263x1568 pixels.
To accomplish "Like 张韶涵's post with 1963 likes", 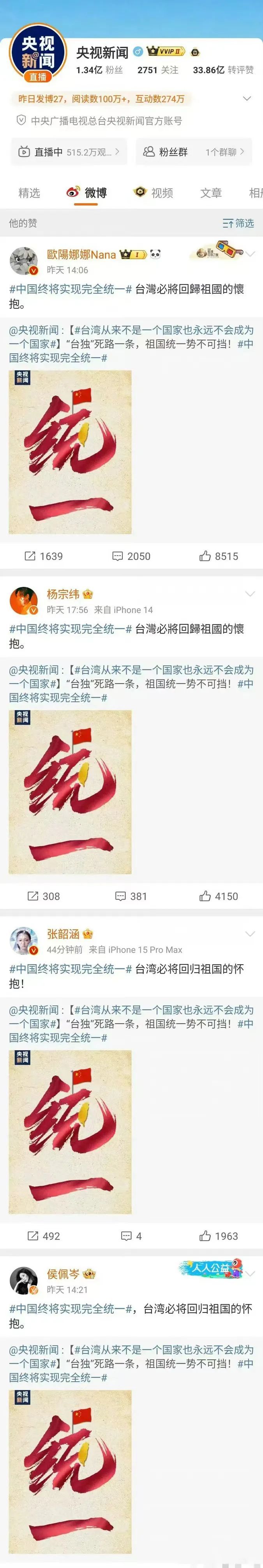I will point(219,1236).
